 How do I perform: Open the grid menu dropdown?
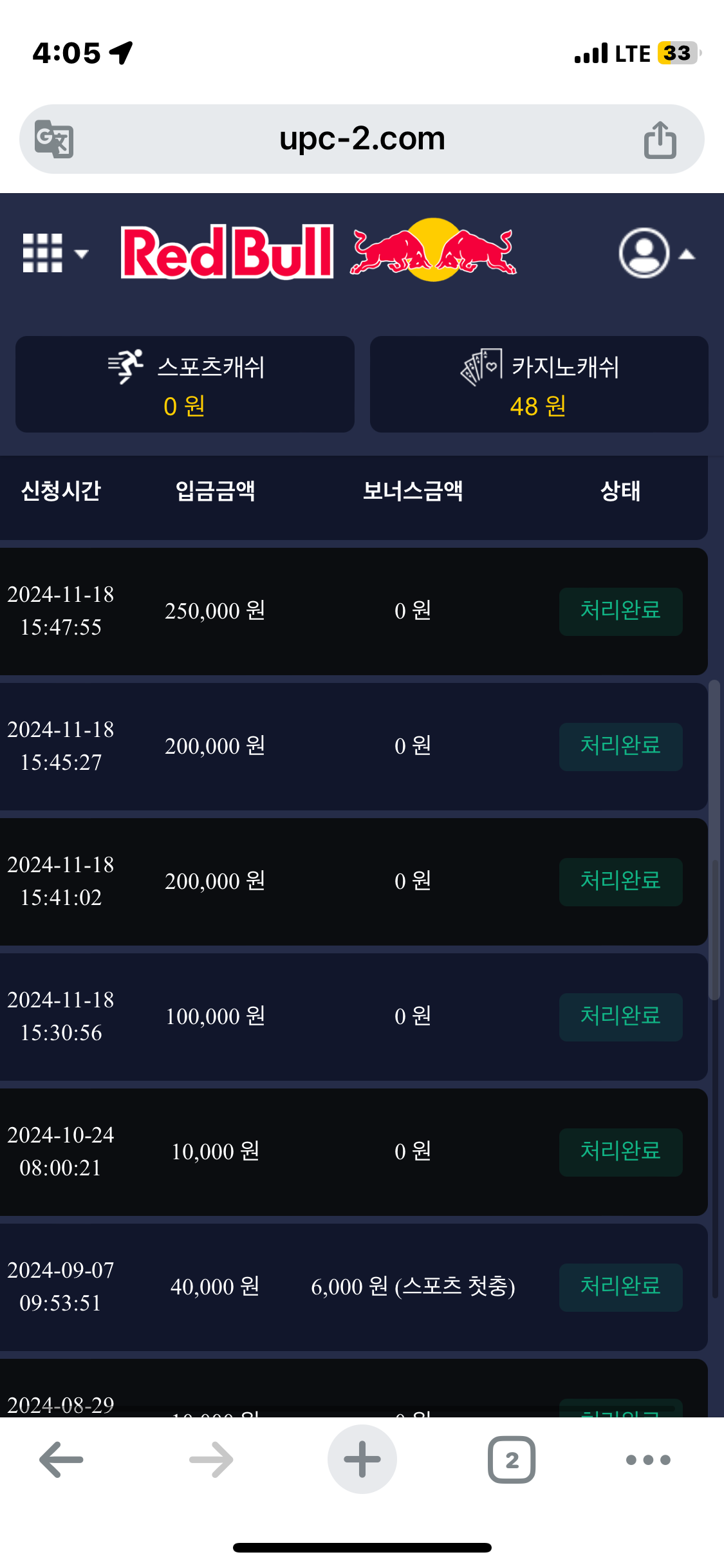pyautogui.click(x=54, y=253)
